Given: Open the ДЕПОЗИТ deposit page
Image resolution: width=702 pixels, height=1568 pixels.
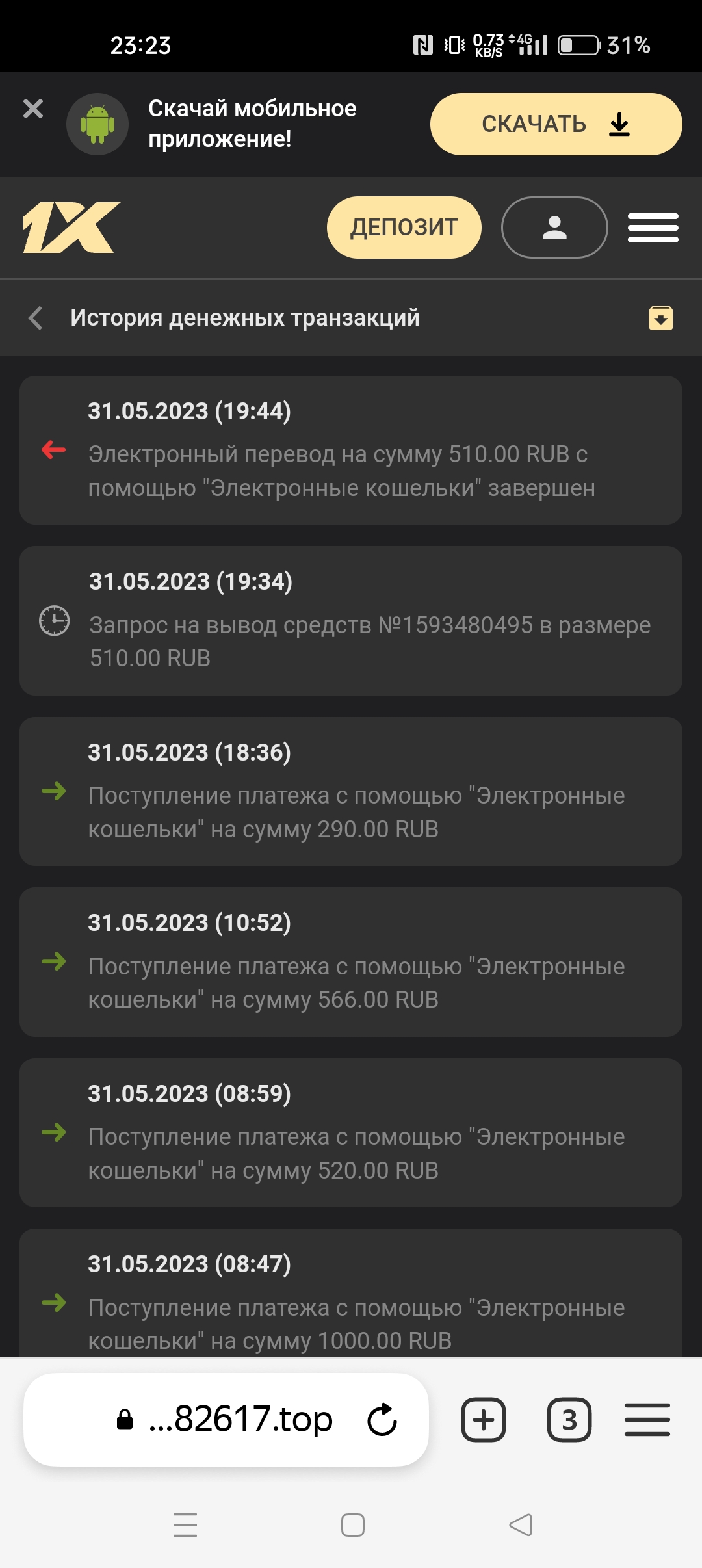Looking at the screenshot, I should pos(404,228).
